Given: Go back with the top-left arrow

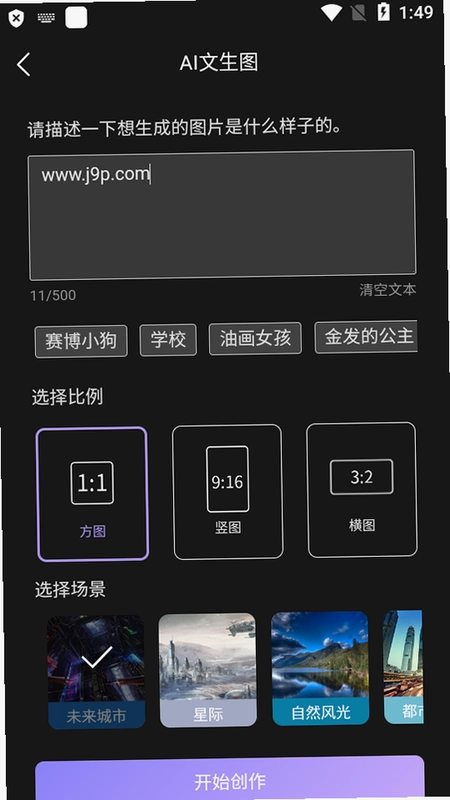Looking at the screenshot, I should (x=23, y=65).
